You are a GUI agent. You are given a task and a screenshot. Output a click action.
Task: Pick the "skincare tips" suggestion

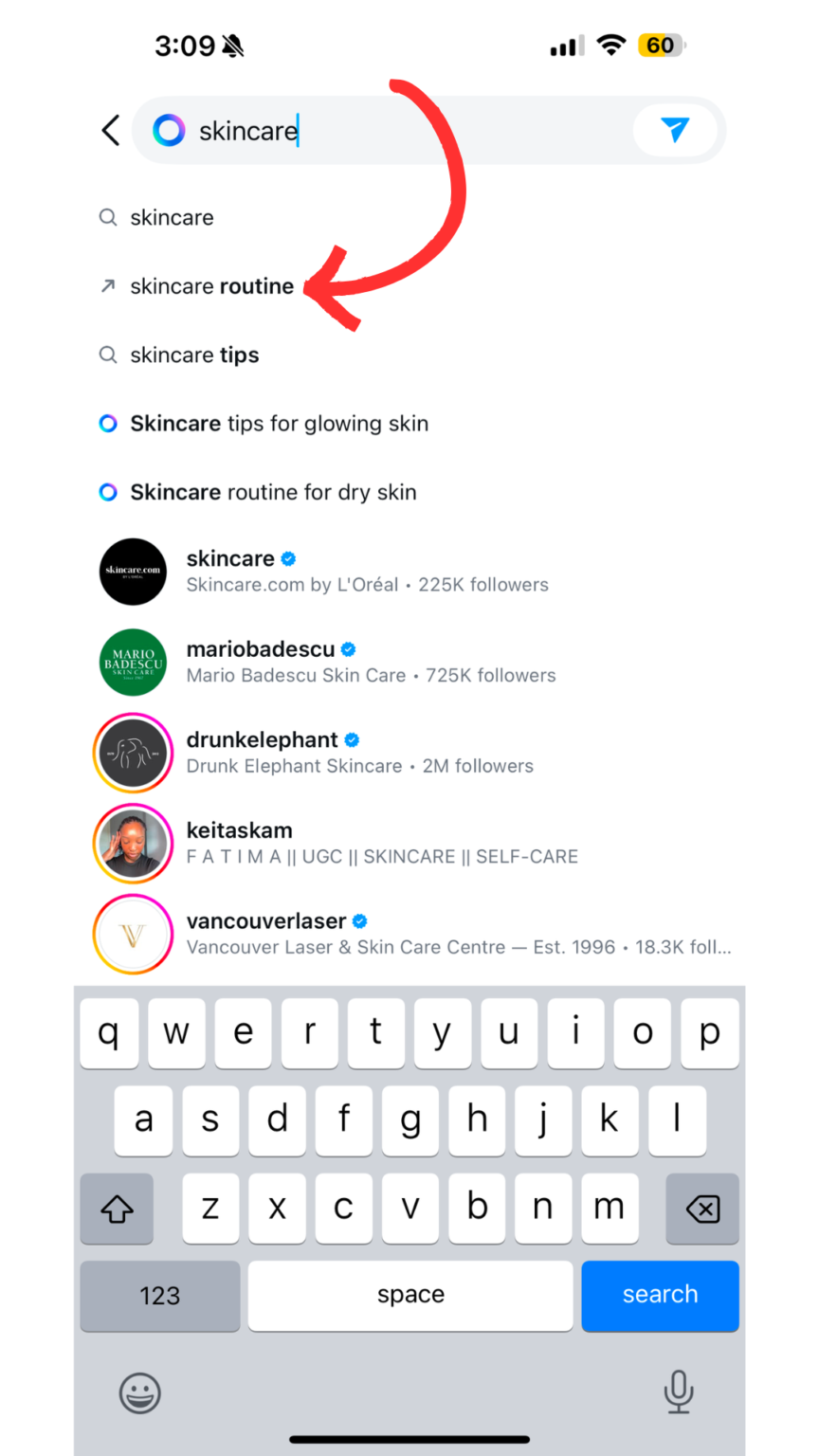click(194, 355)
